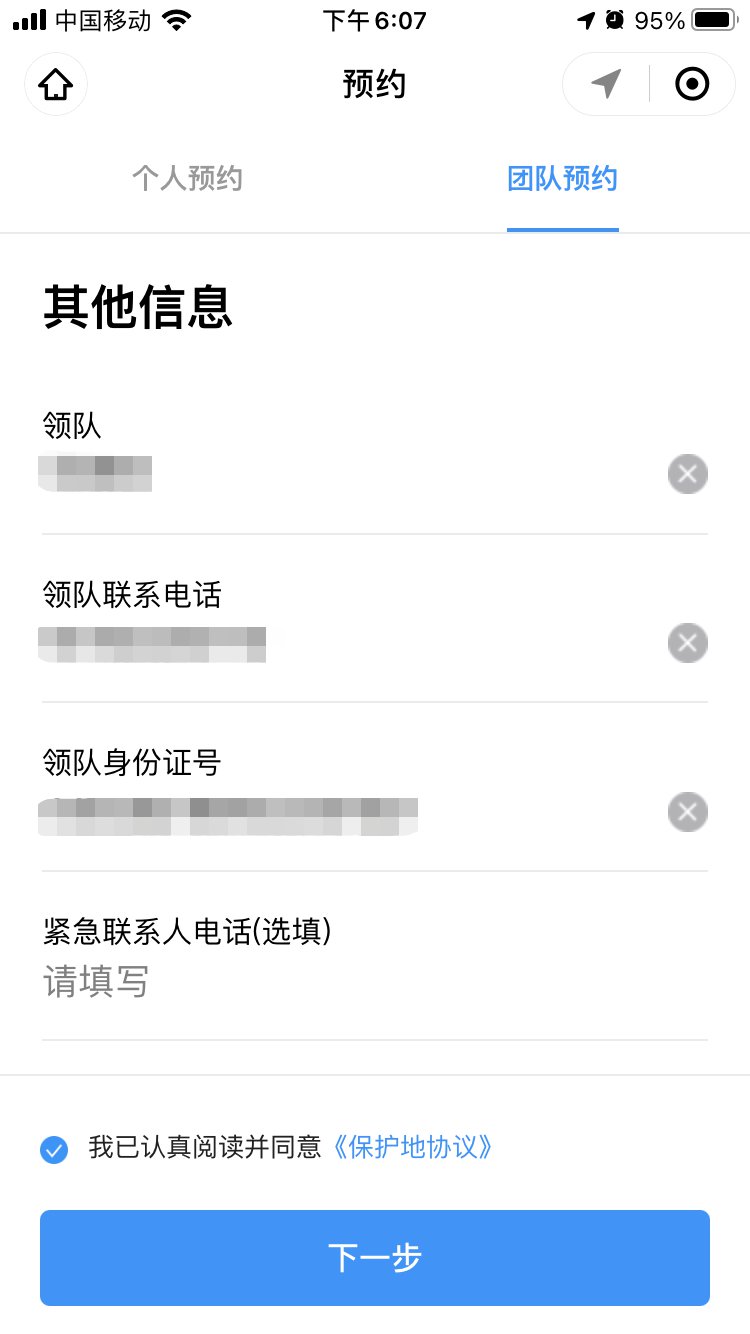Go to the mini program home icon
Viewport: 750px width, 1334px height.
(x=56, y=85)
